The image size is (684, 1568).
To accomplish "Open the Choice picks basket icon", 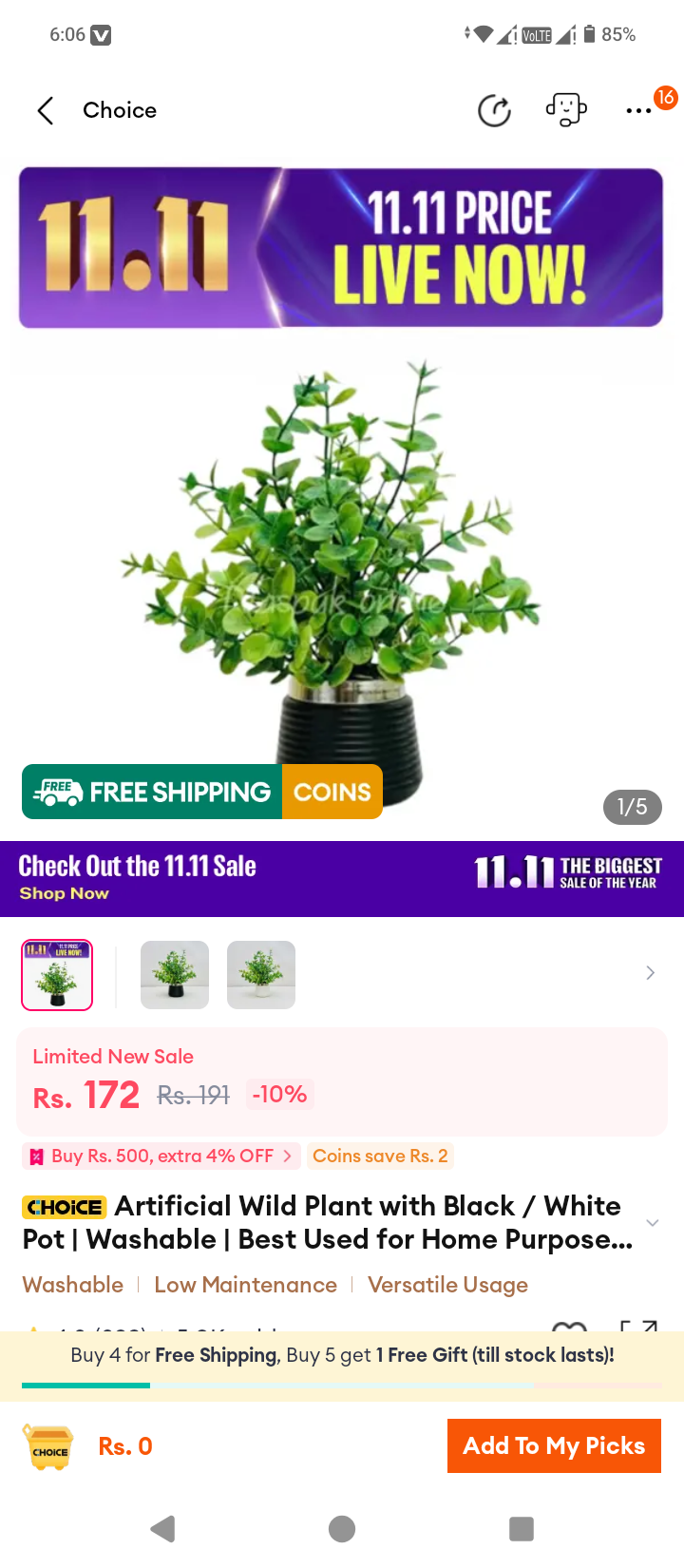I will 48,1446.
